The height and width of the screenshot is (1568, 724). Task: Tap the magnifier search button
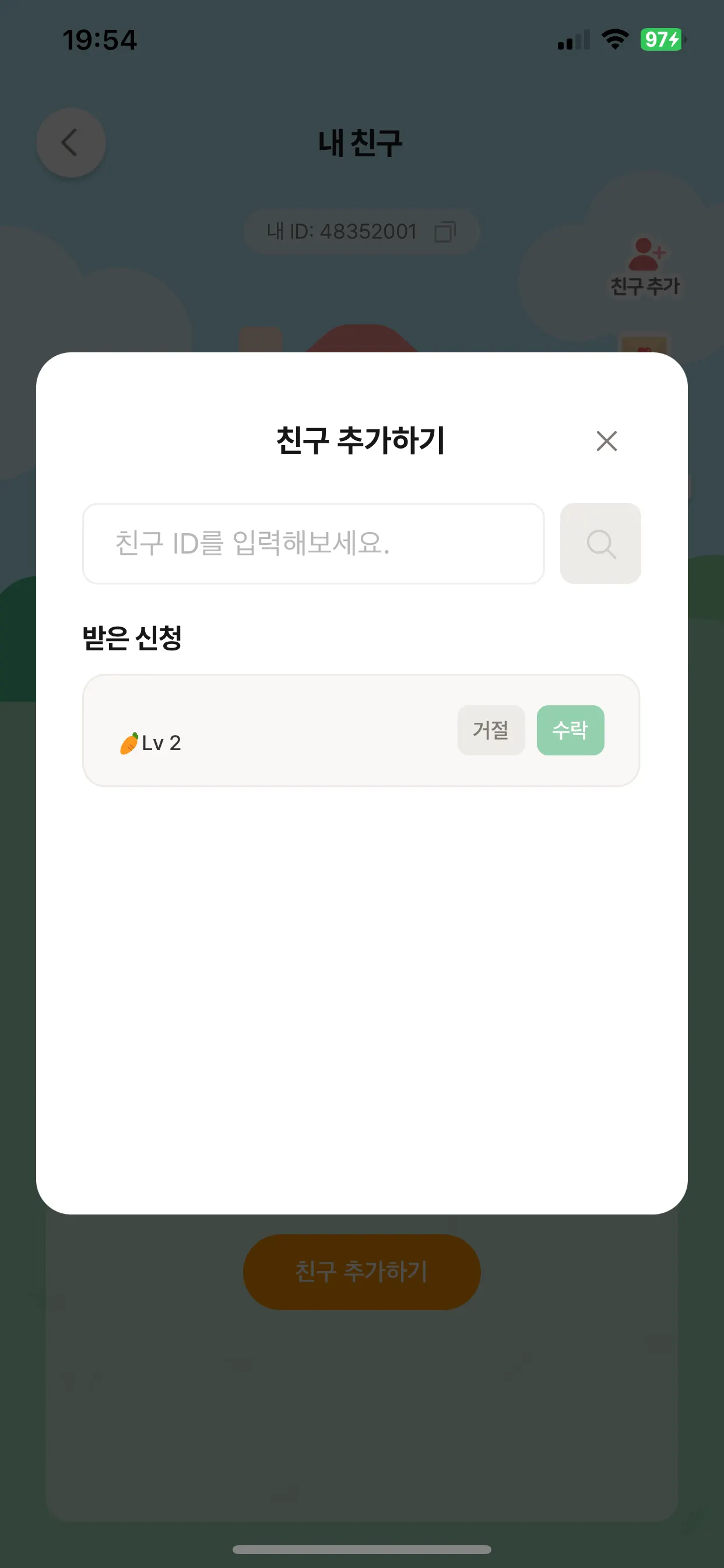coord(600,543)
